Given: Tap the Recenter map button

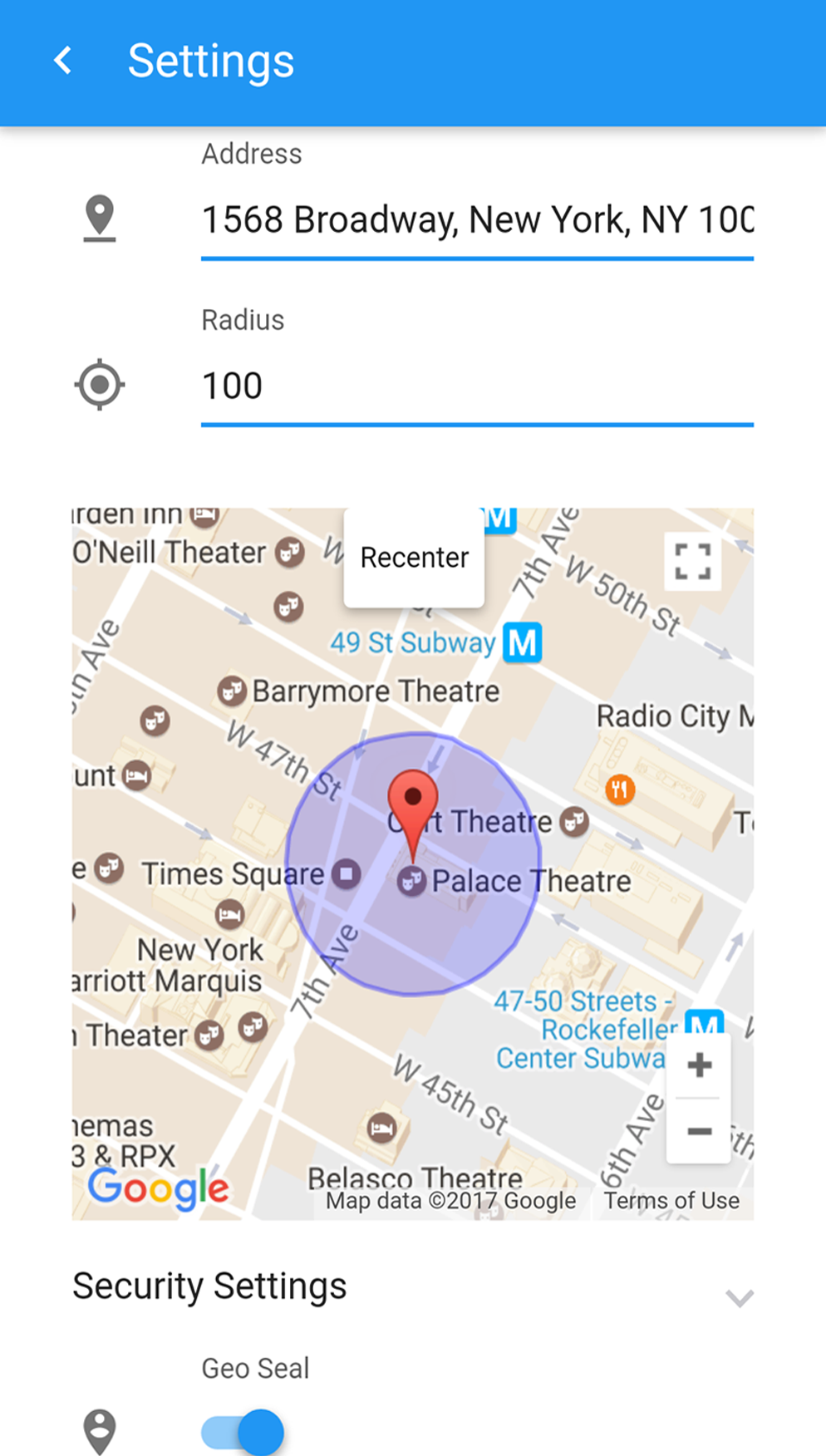Looking at the screenshot, I should point(414,558).
